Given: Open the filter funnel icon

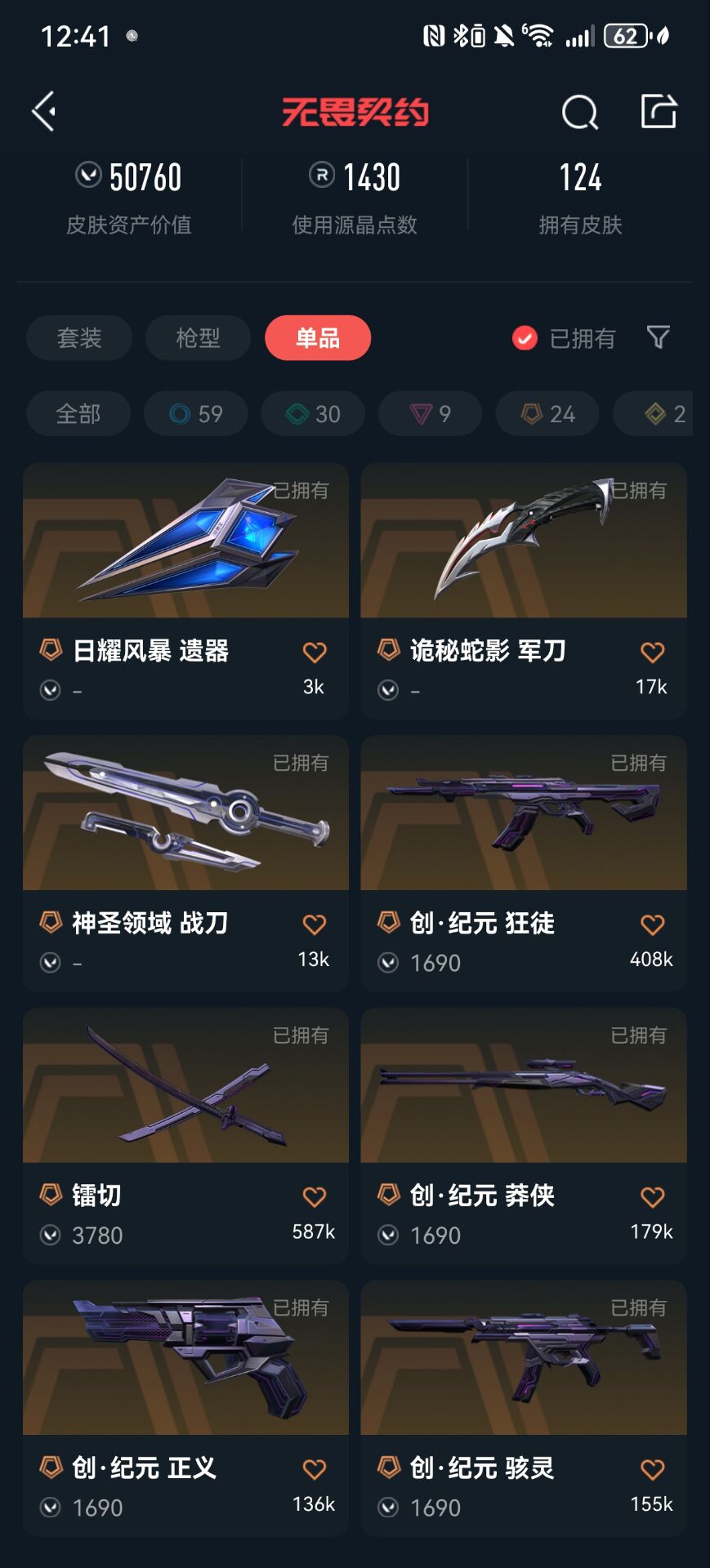Looking at the screenshot, I should click(658, 337).
